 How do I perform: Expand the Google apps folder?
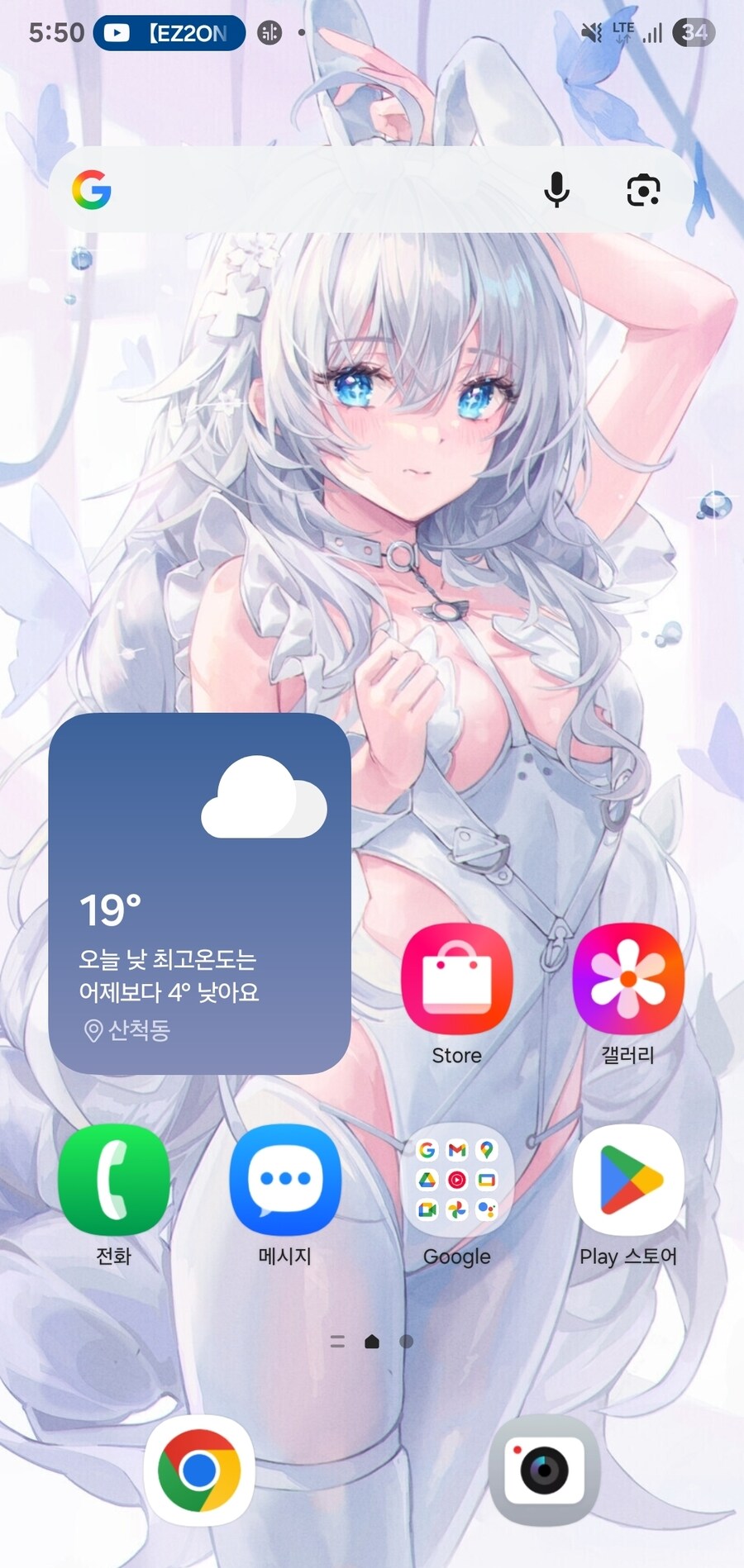tap(456, 1180)
